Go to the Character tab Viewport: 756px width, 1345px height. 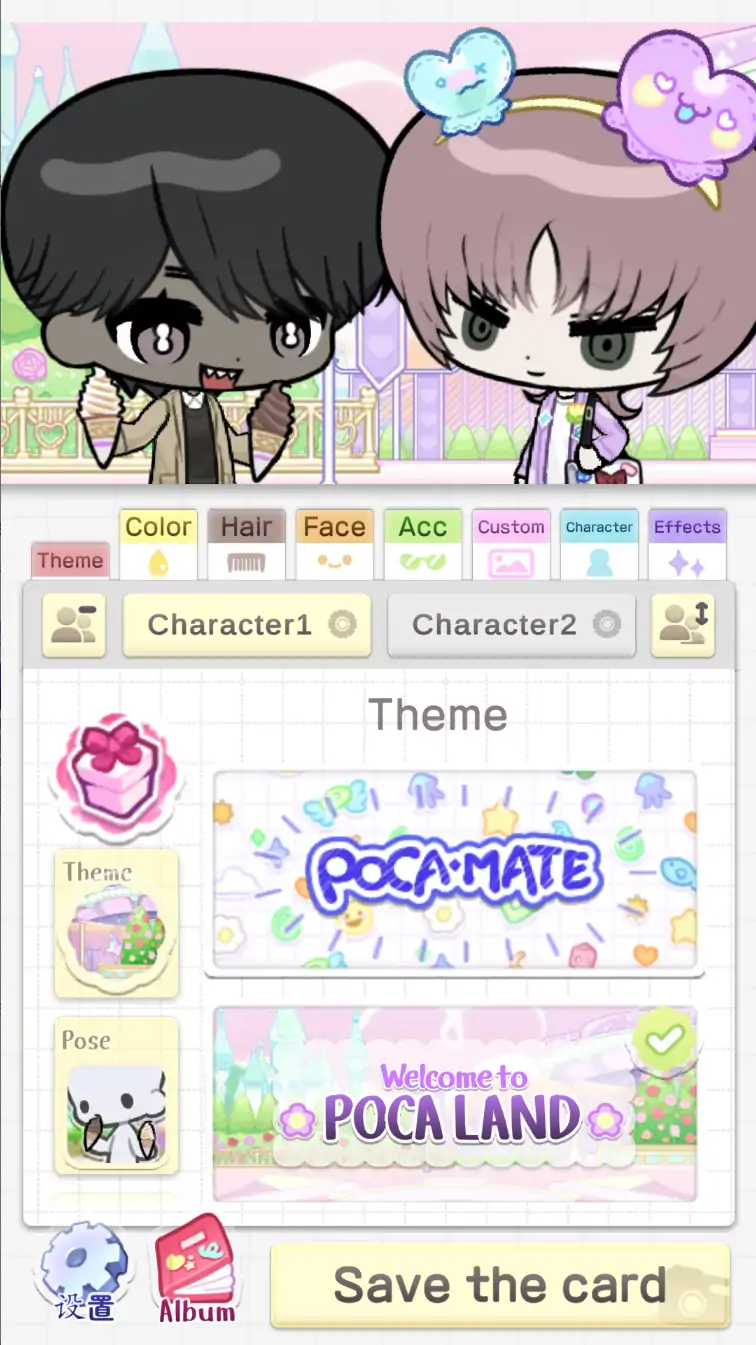(599, 544)
